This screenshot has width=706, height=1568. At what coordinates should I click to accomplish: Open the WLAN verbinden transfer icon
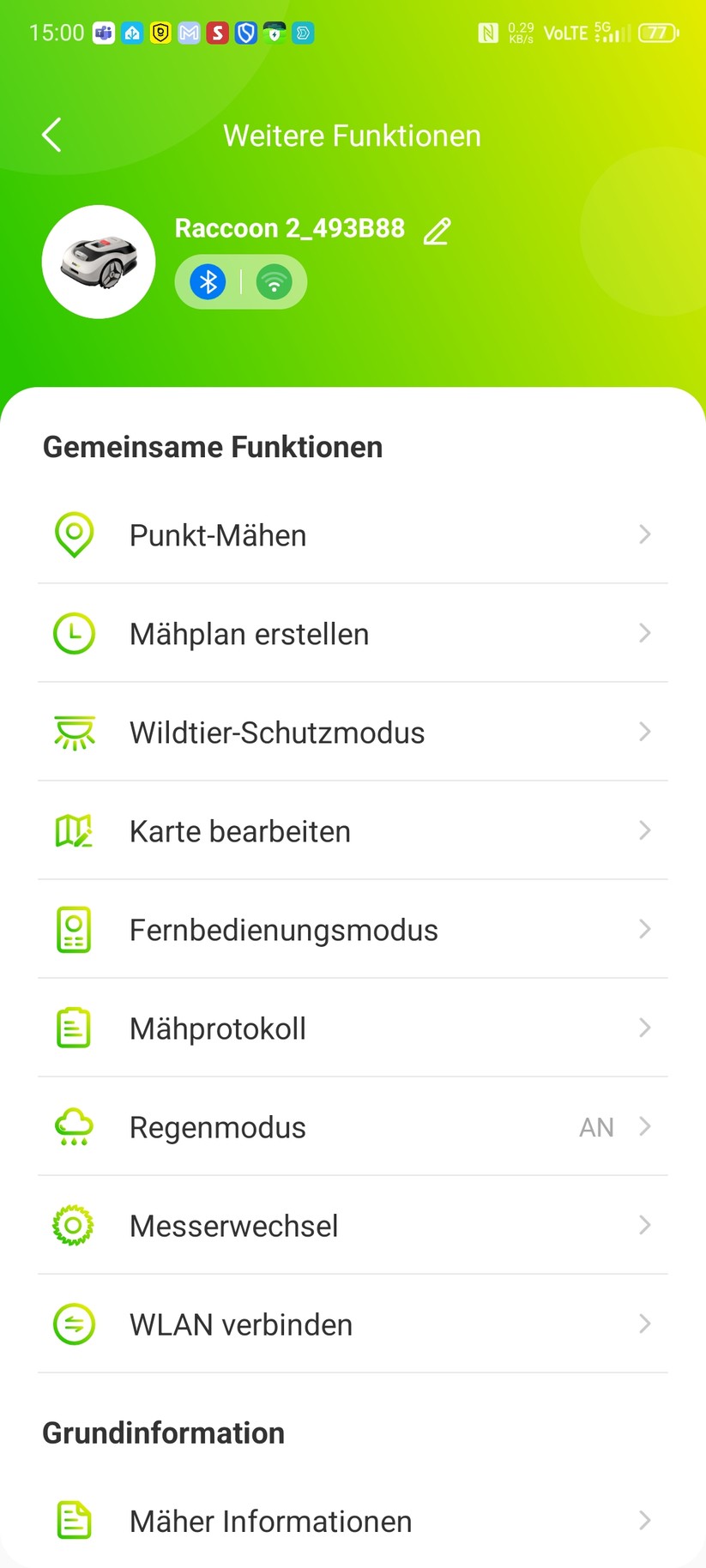[x=73, y=1324]
